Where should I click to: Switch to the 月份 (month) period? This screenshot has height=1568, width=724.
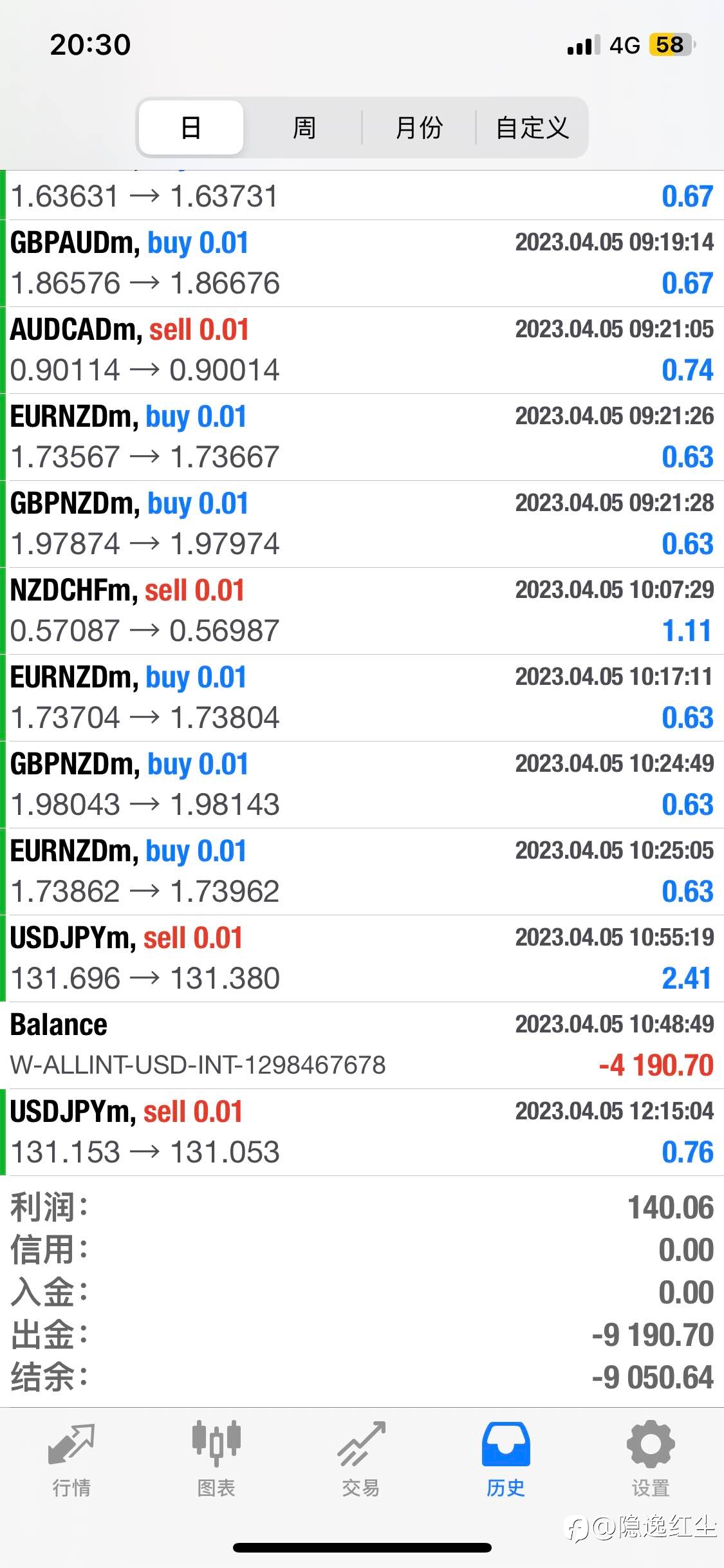point(419,127)
